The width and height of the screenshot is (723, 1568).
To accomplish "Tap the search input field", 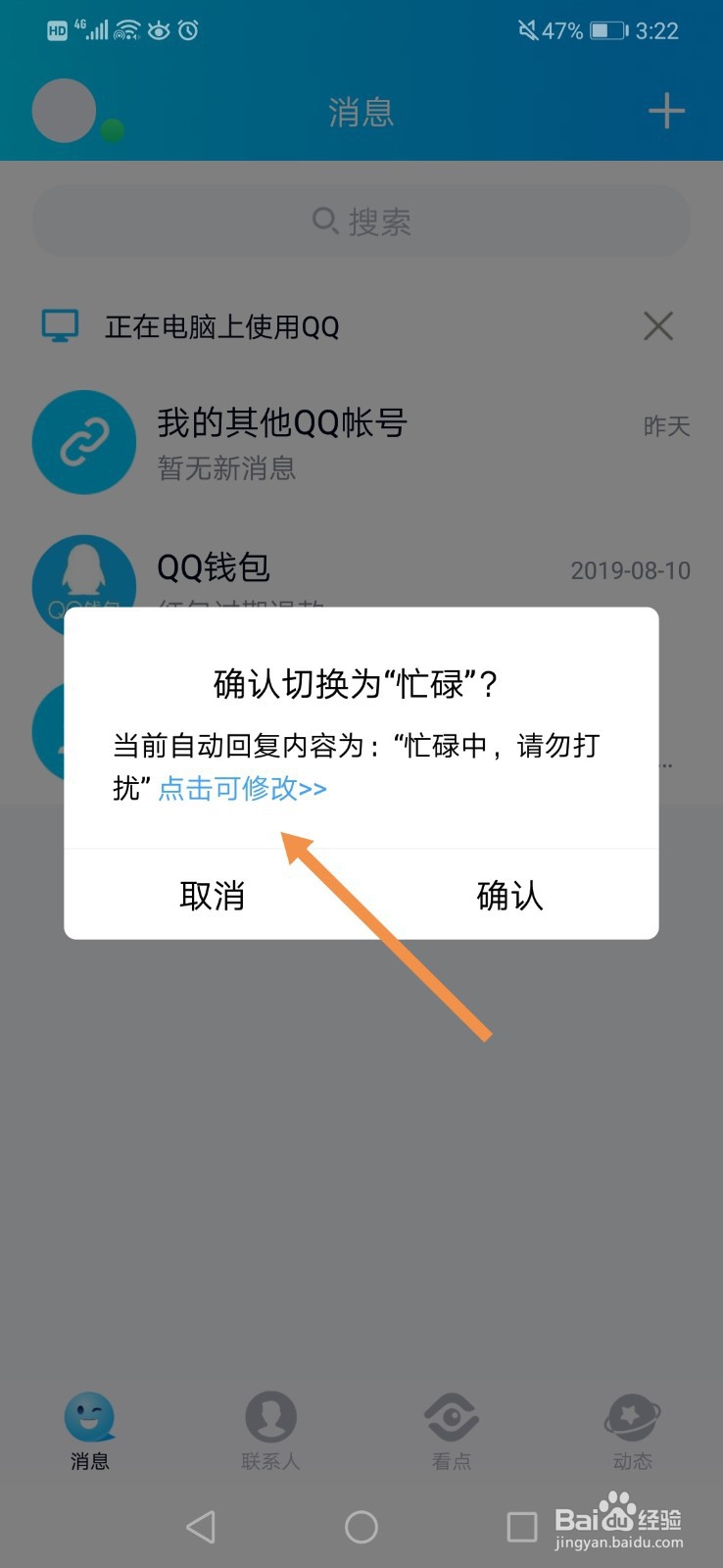I will click(361, 221).
